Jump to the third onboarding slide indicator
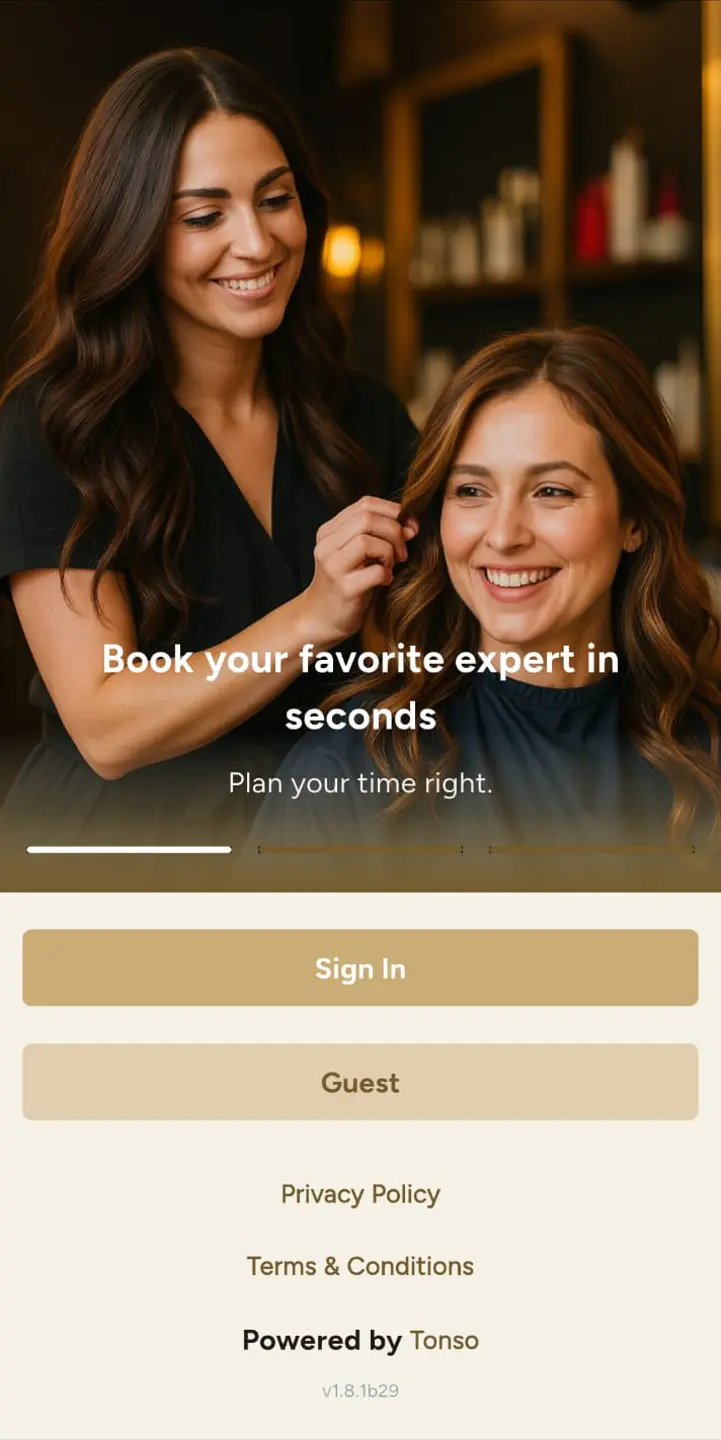The height and width of the screenshot is (1440, 721). tap(591, 850)
